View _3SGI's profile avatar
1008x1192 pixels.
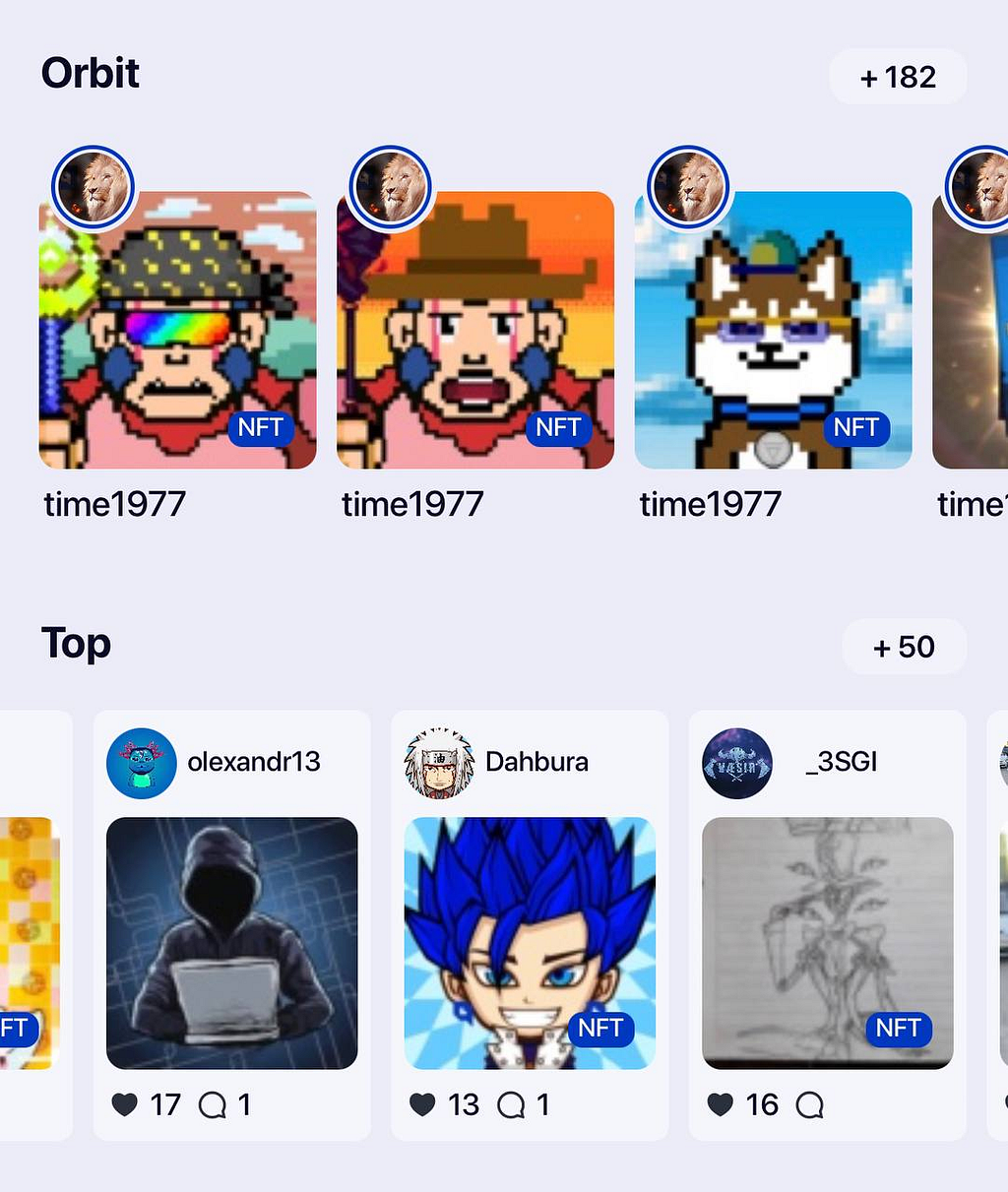click(x=737, y=763)
